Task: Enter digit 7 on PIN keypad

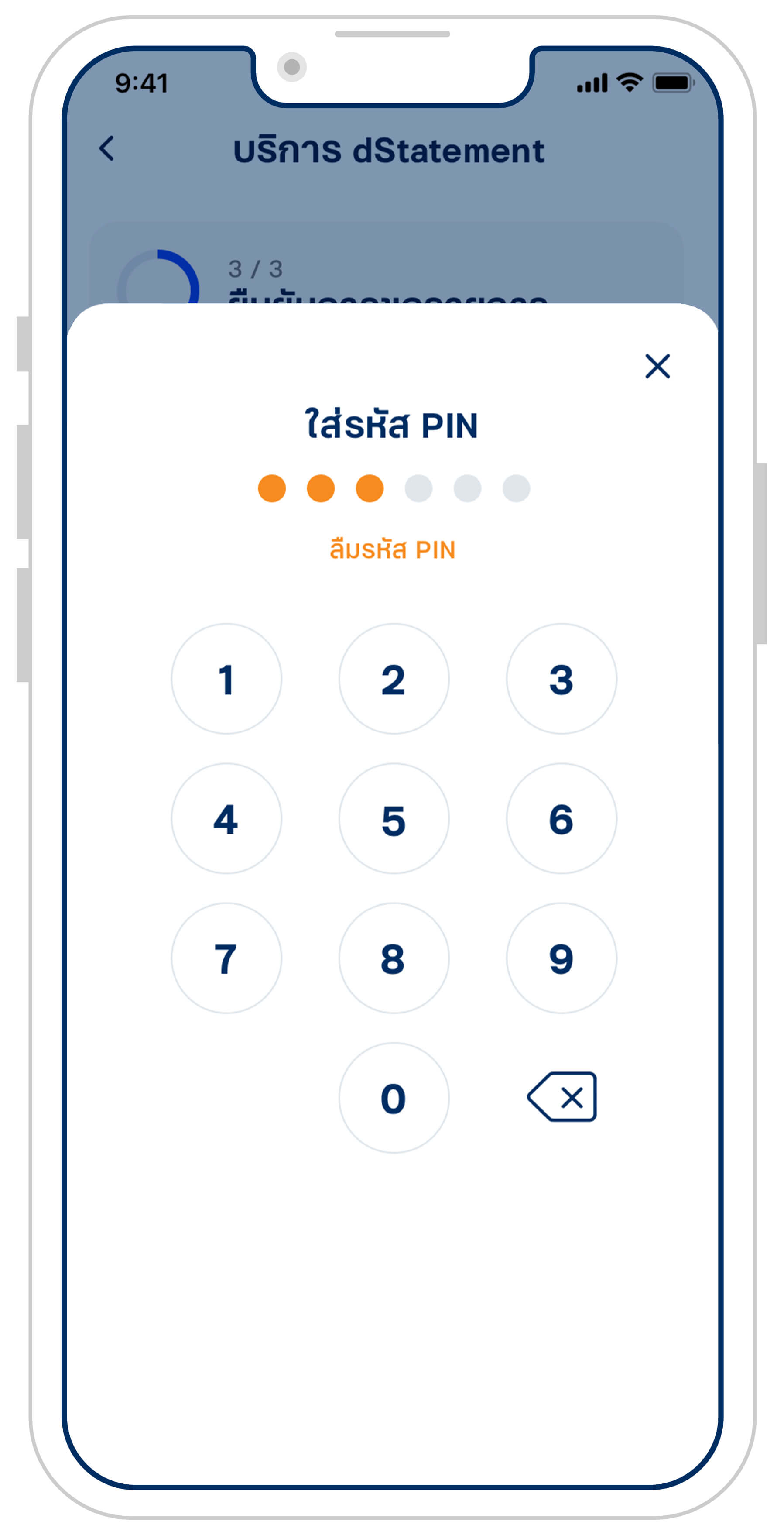Action: pos(226,958)
